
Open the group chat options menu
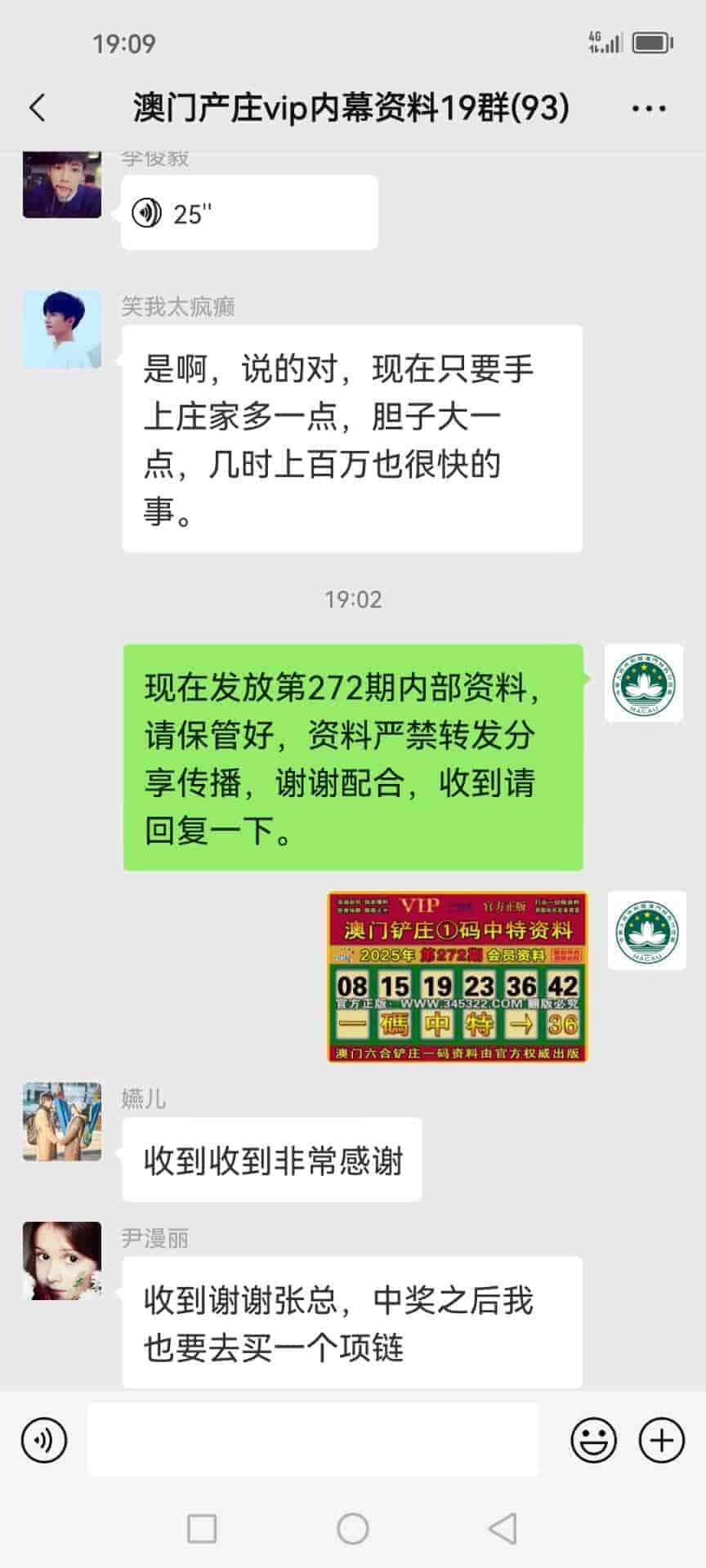649,108
